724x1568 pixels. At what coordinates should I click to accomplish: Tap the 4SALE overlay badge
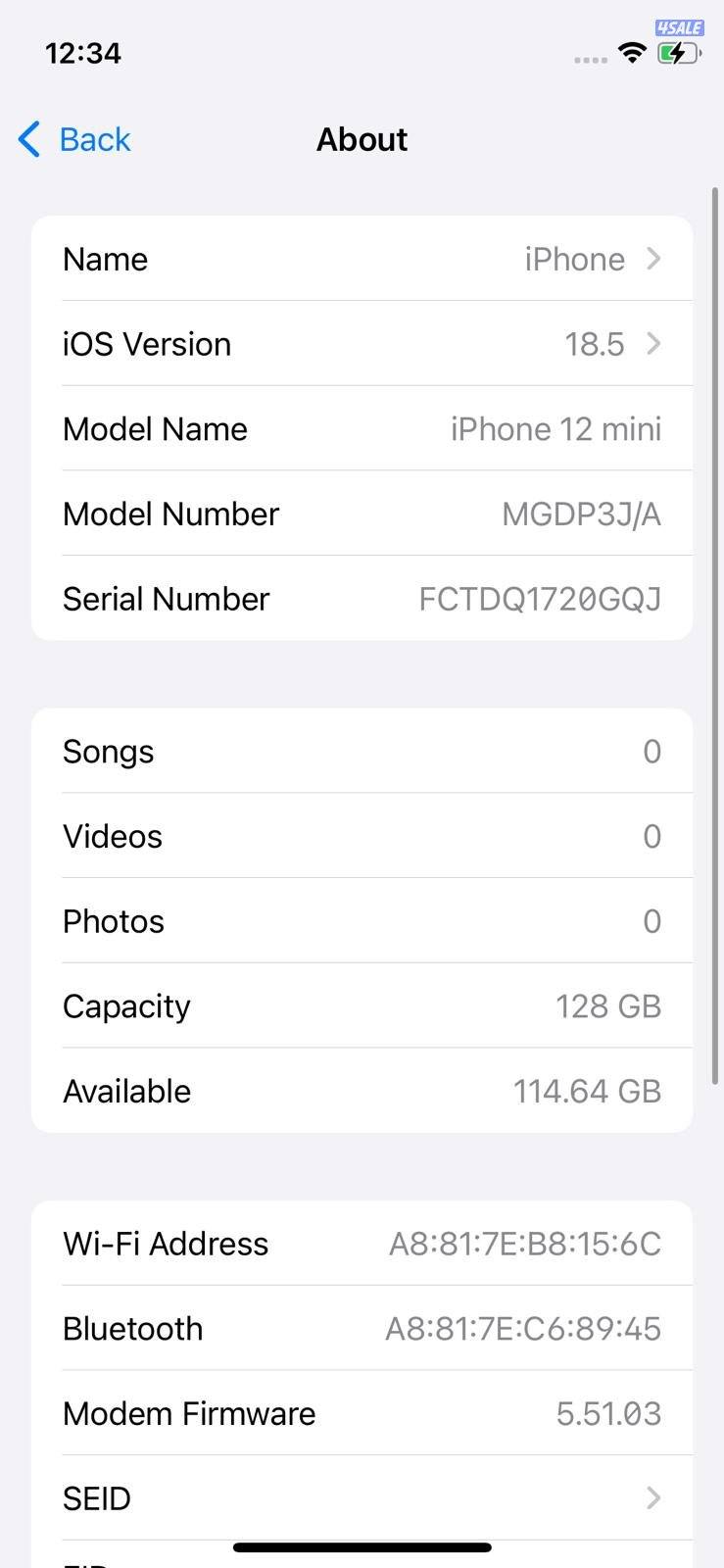click(682, 27)
